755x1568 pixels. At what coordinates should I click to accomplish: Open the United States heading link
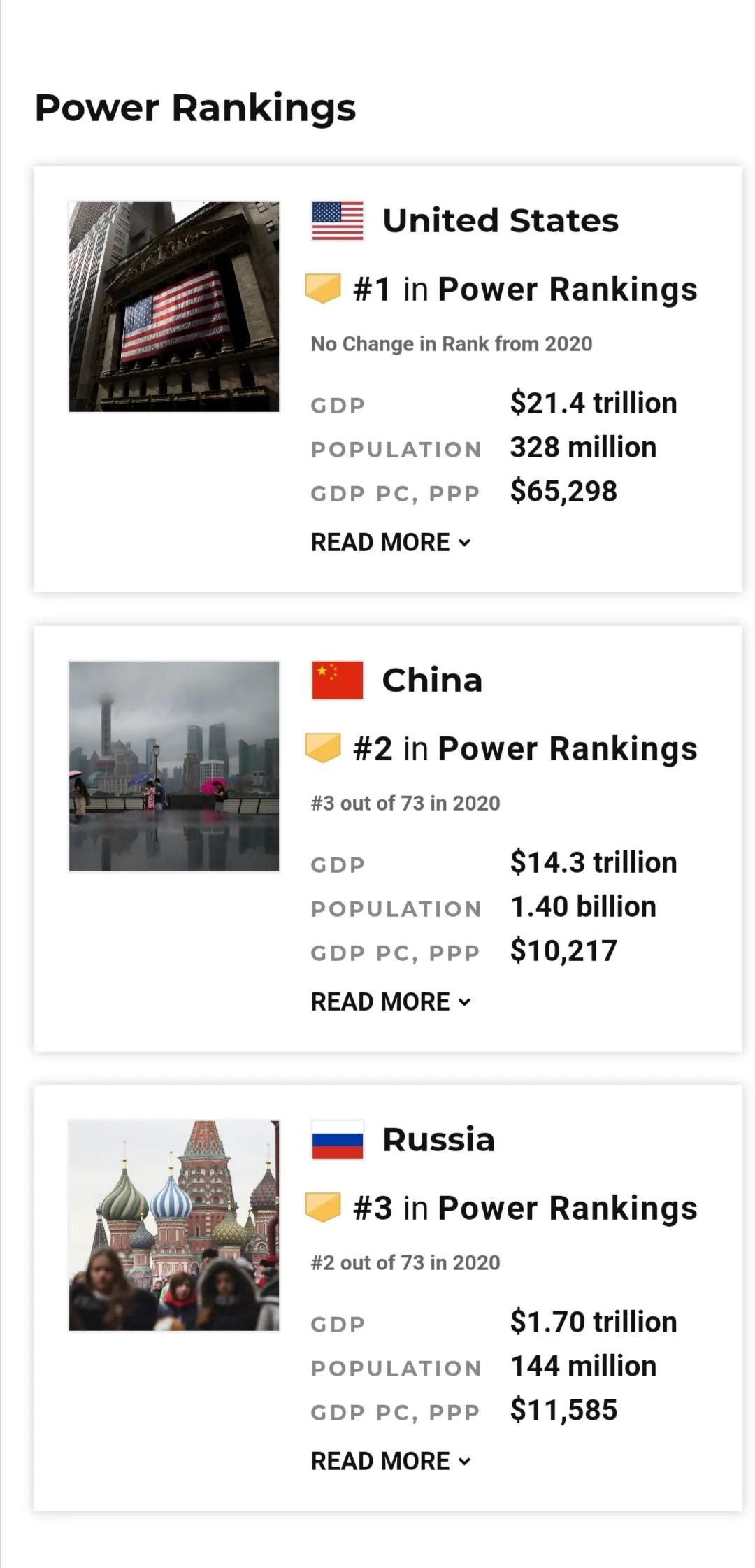coord(501,220)
